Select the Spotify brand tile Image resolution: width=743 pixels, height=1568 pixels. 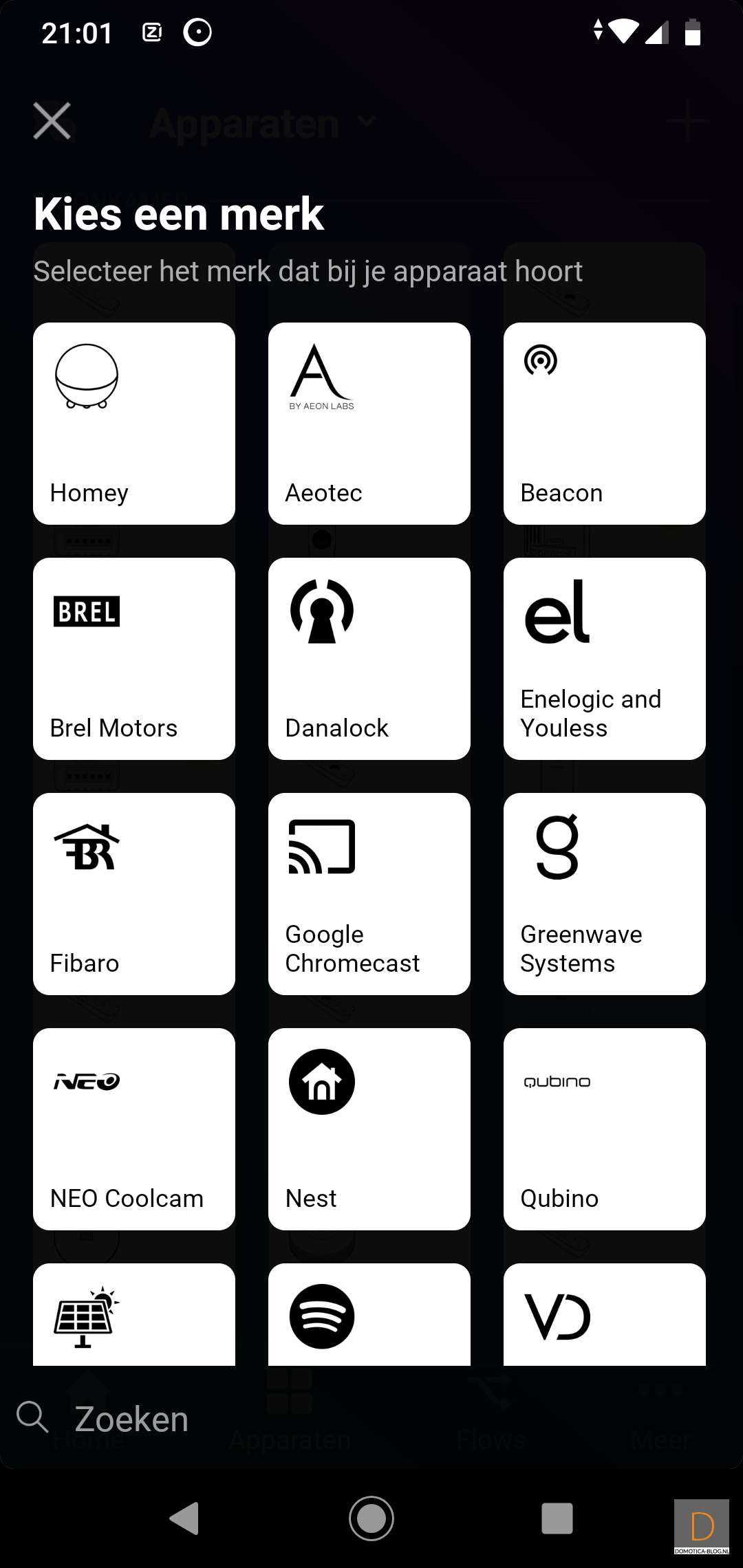point(369,1314)
